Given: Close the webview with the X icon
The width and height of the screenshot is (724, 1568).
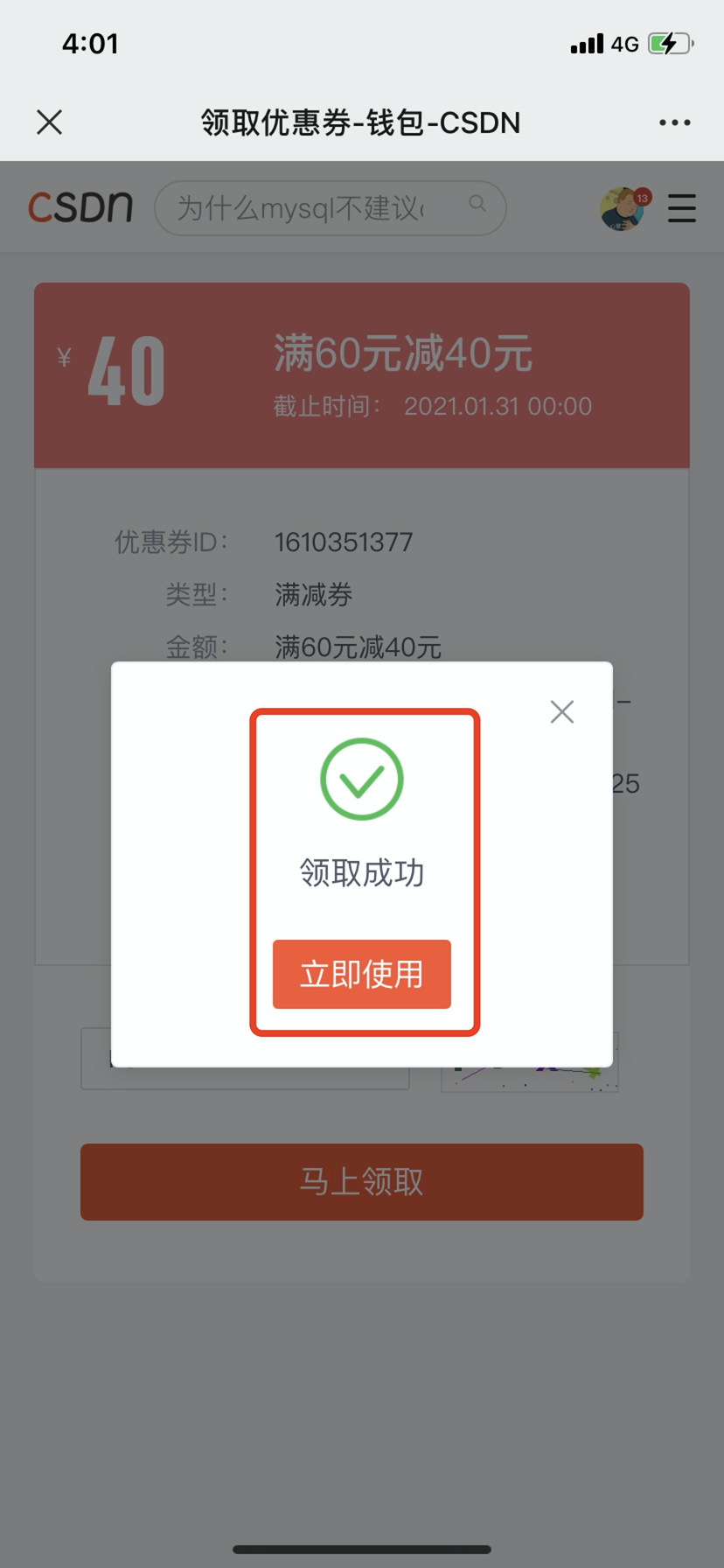Looking at the screenshot, I should point(50,122).
